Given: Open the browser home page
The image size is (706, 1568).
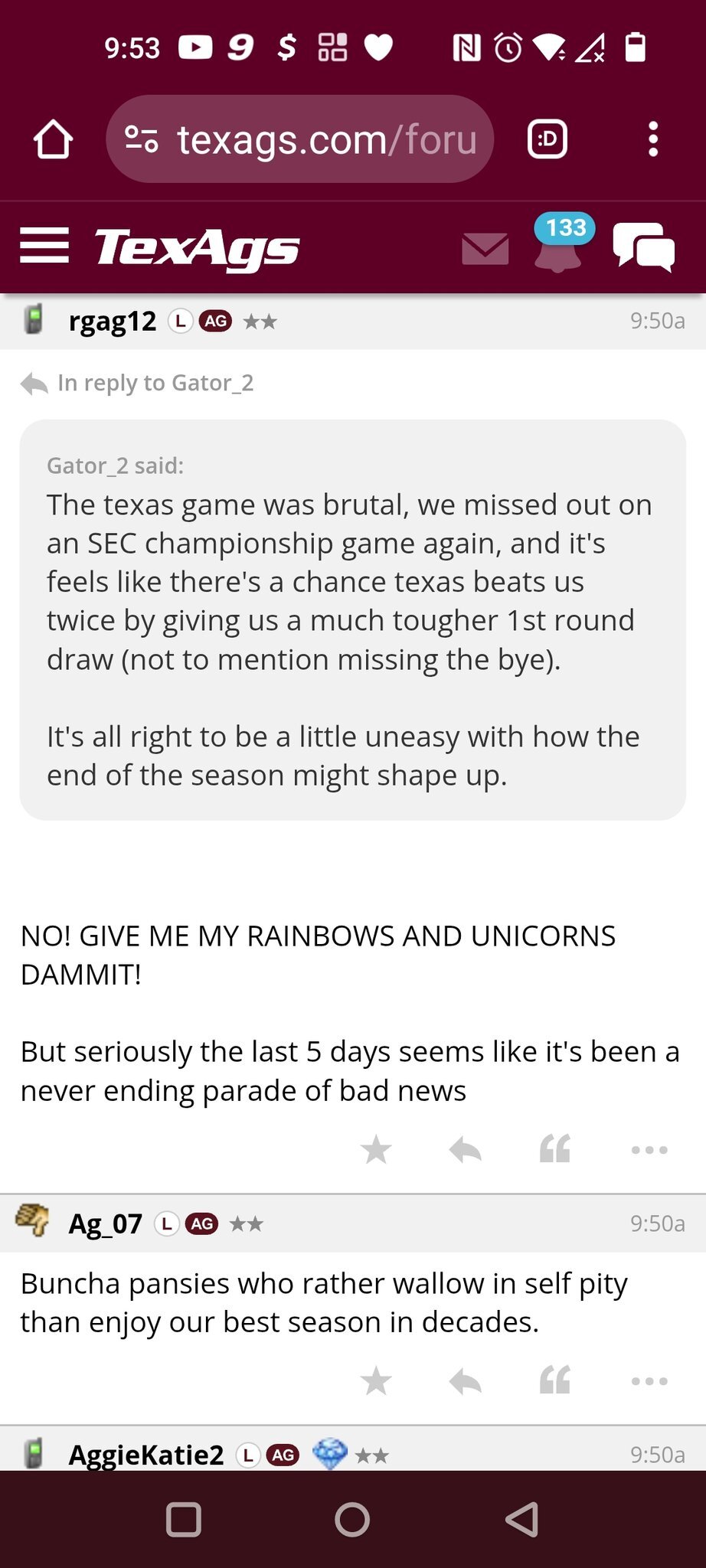Looking at the screenshot, I should coord(53,139).
